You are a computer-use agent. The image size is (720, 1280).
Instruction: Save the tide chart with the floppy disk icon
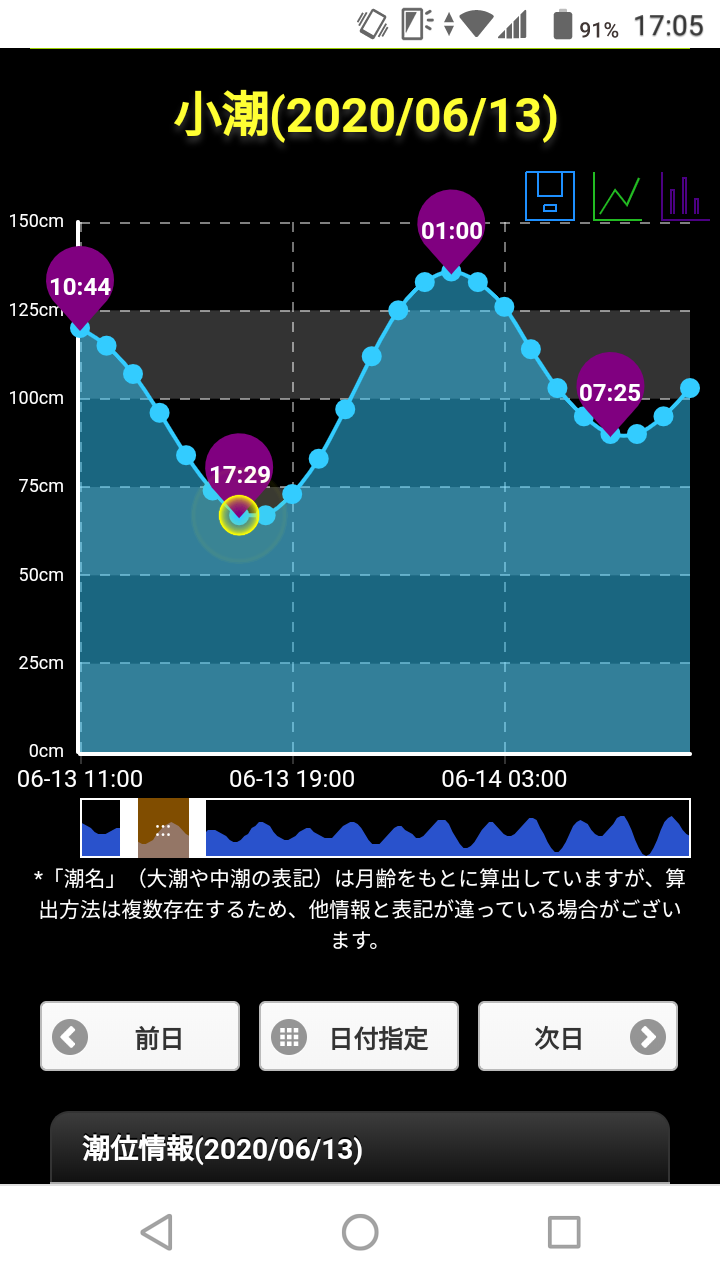[x=550, y=195]
